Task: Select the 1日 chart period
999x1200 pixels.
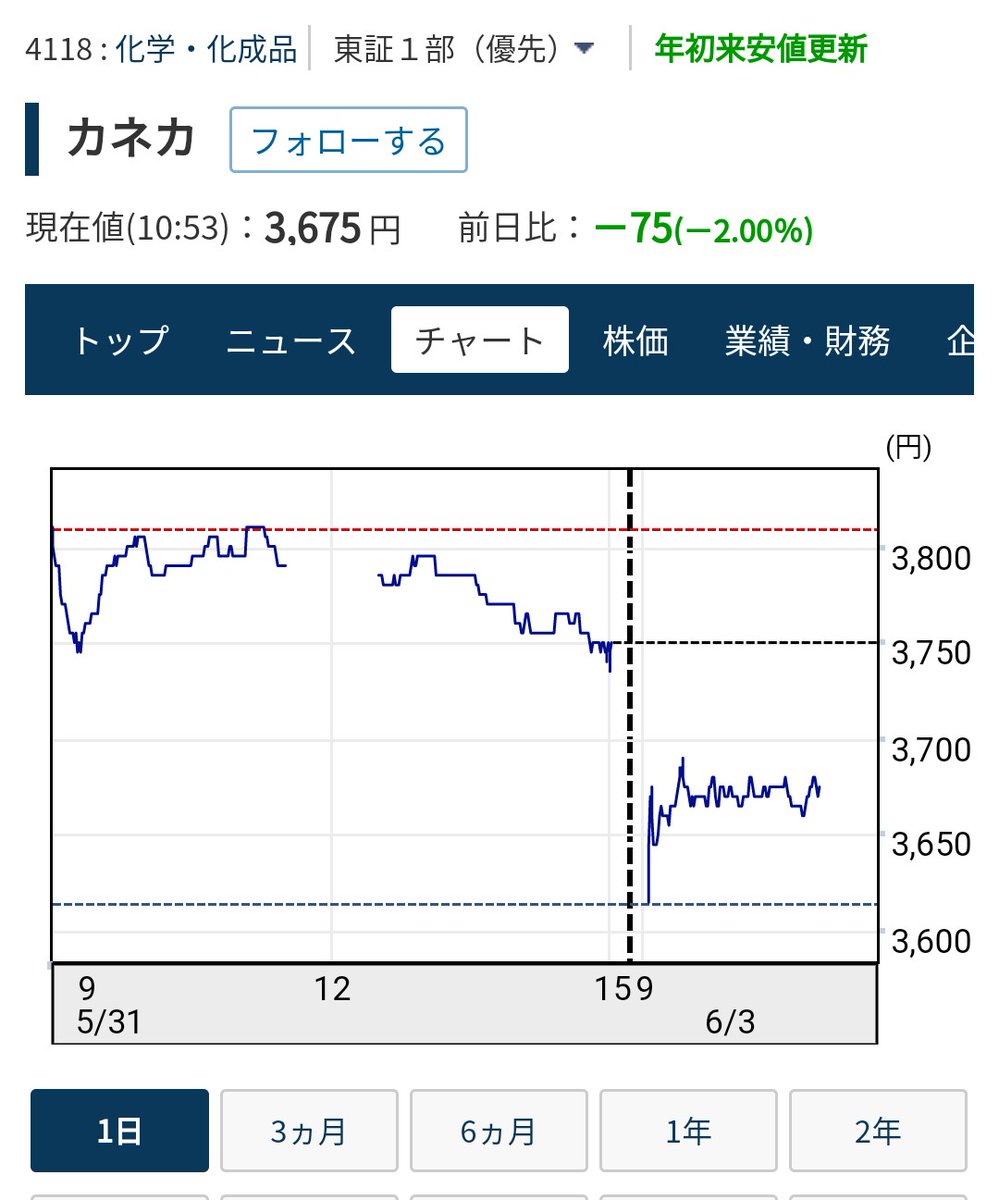Action: (120, 1131)
